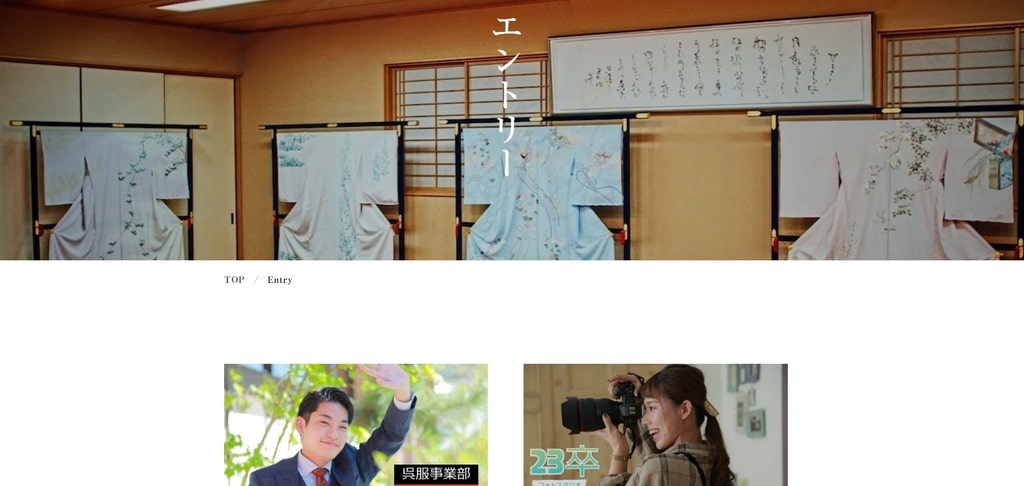Viewport: 1024px width, 486px height.
Task: Open the TOP breadcrumb link
Action: pos(234,280)
